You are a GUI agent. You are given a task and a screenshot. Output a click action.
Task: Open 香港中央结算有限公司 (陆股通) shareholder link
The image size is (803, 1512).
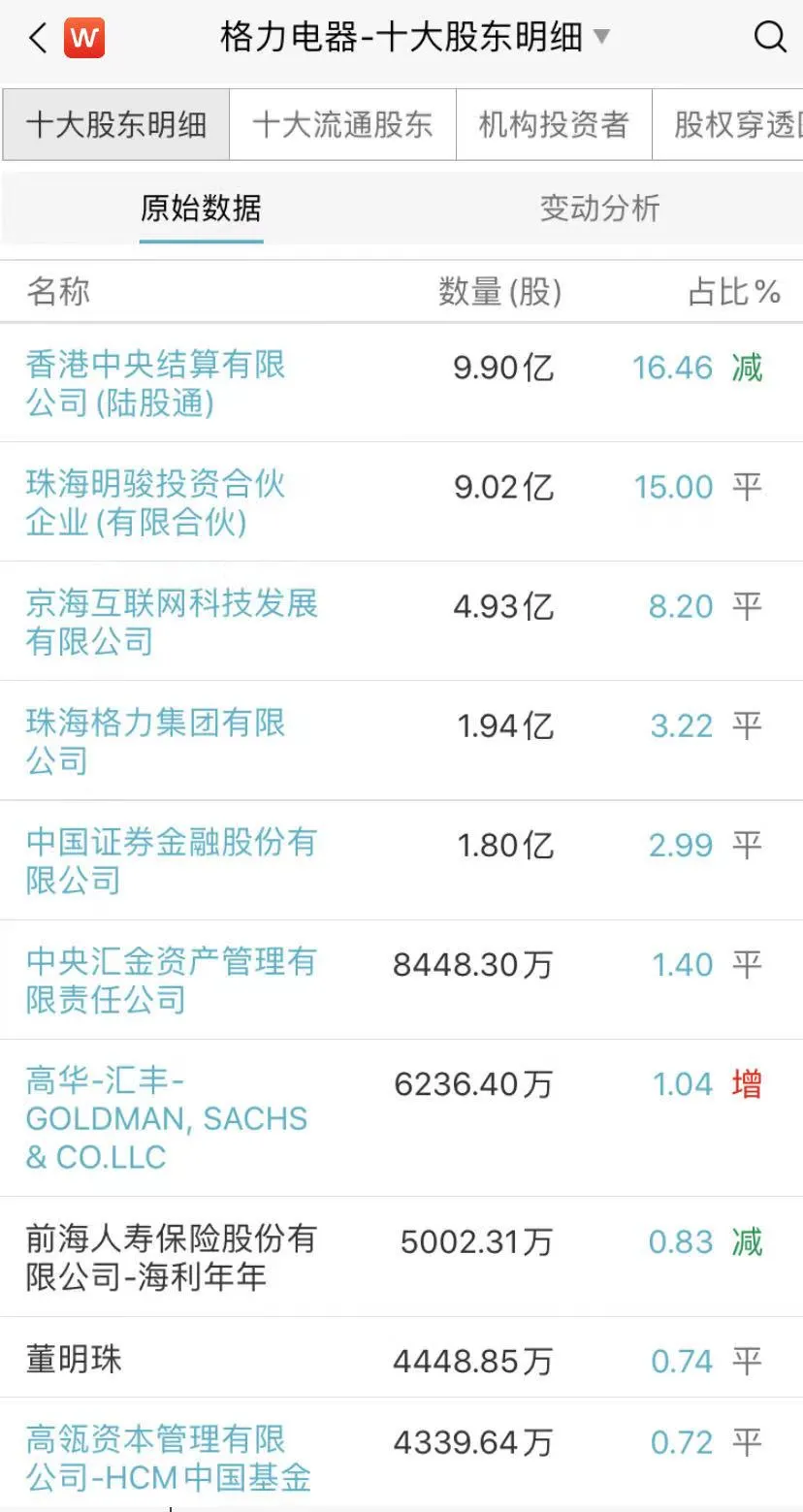pos(155,384)
